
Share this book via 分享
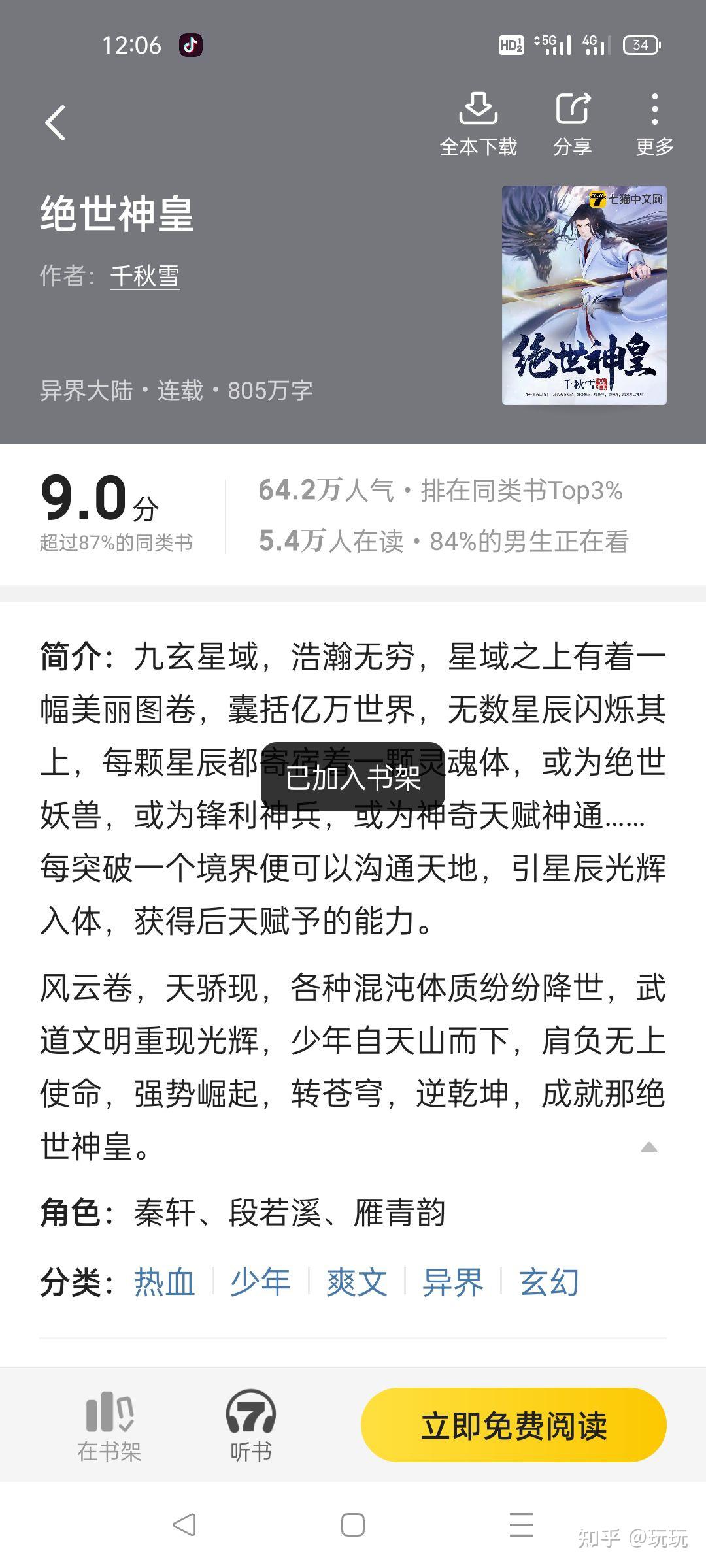572,125
